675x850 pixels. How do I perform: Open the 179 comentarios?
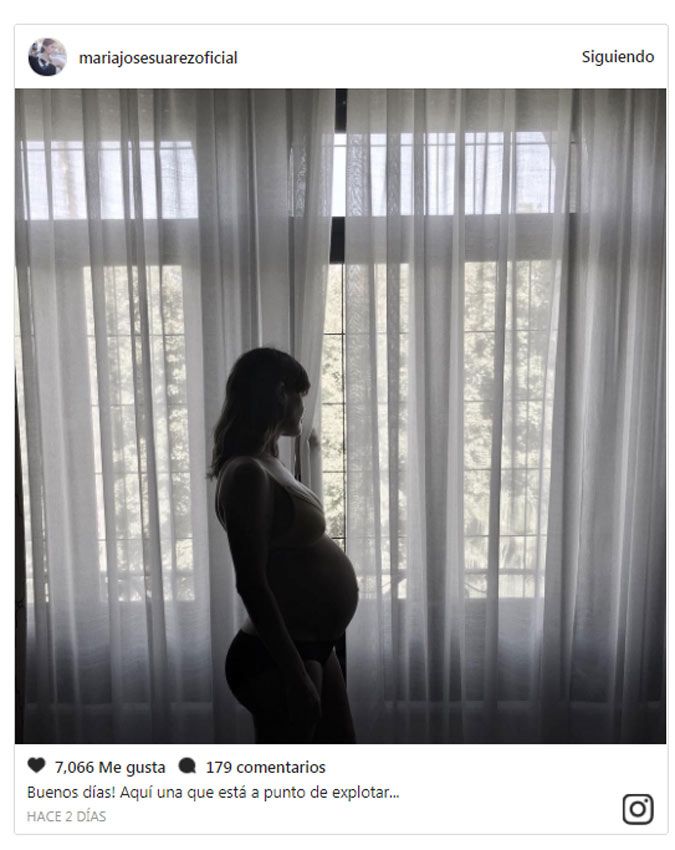point(265,767)
